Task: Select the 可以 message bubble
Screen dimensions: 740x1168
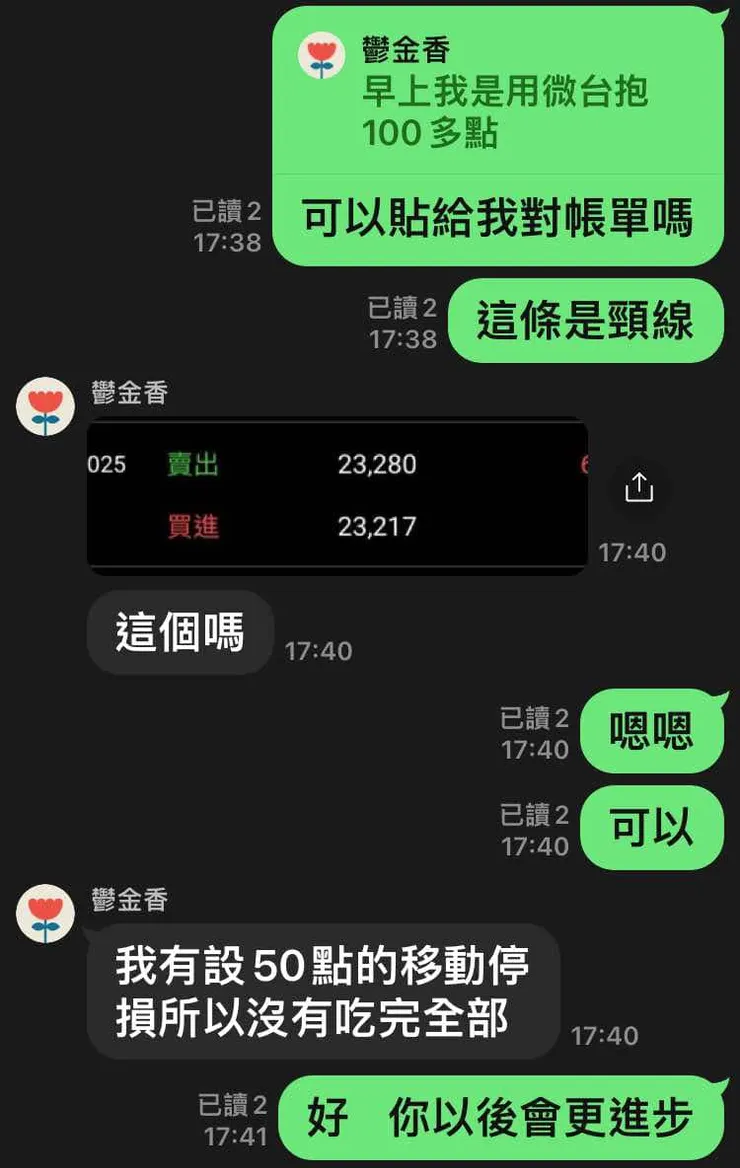Action: pos(651,827)
